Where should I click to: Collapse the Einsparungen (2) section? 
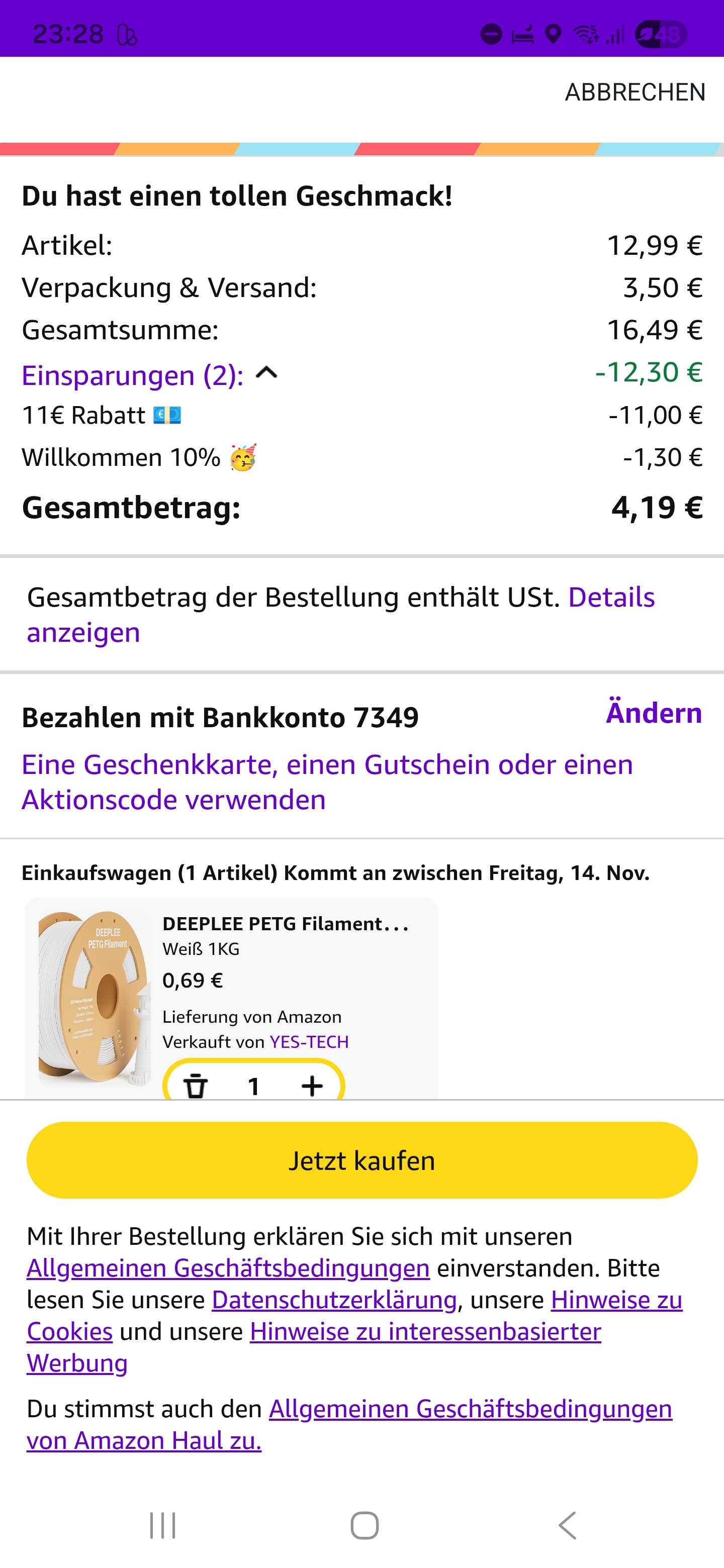pyautogui.click(x=266, y=373)
